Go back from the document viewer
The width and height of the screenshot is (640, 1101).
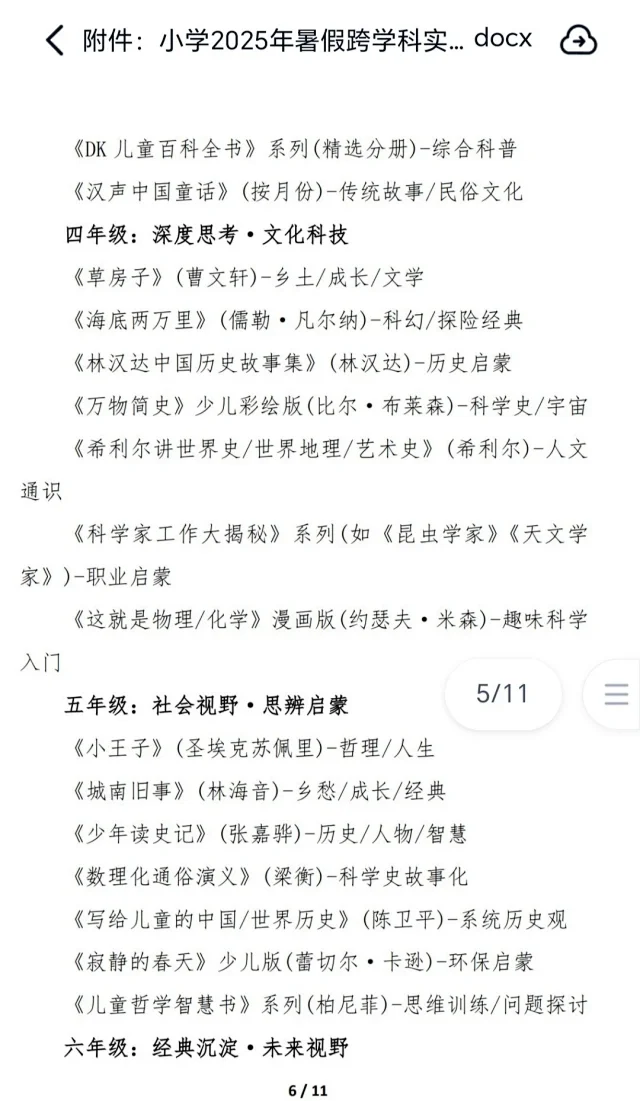click(x=55, y=40)
